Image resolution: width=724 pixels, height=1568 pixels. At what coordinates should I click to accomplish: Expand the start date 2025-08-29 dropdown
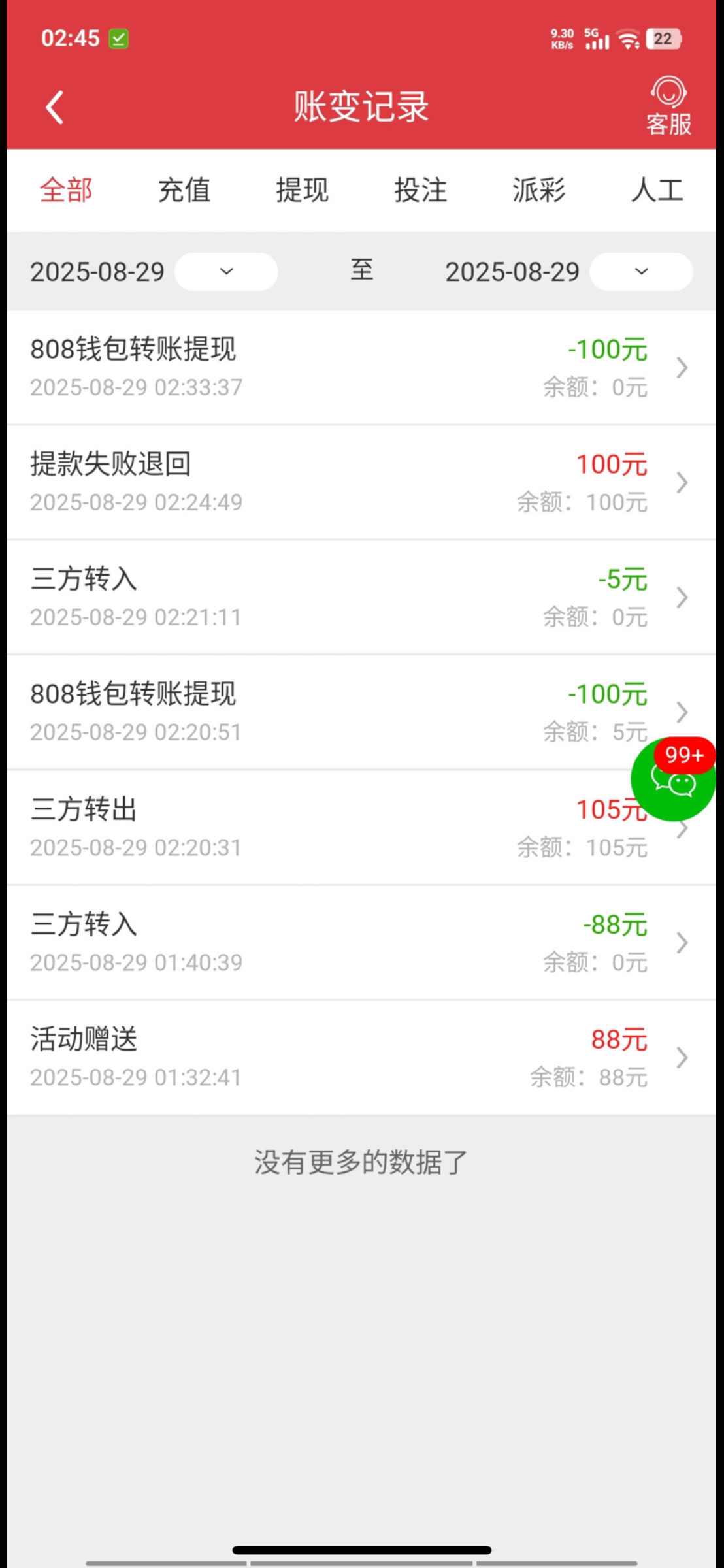pos(225,272)
